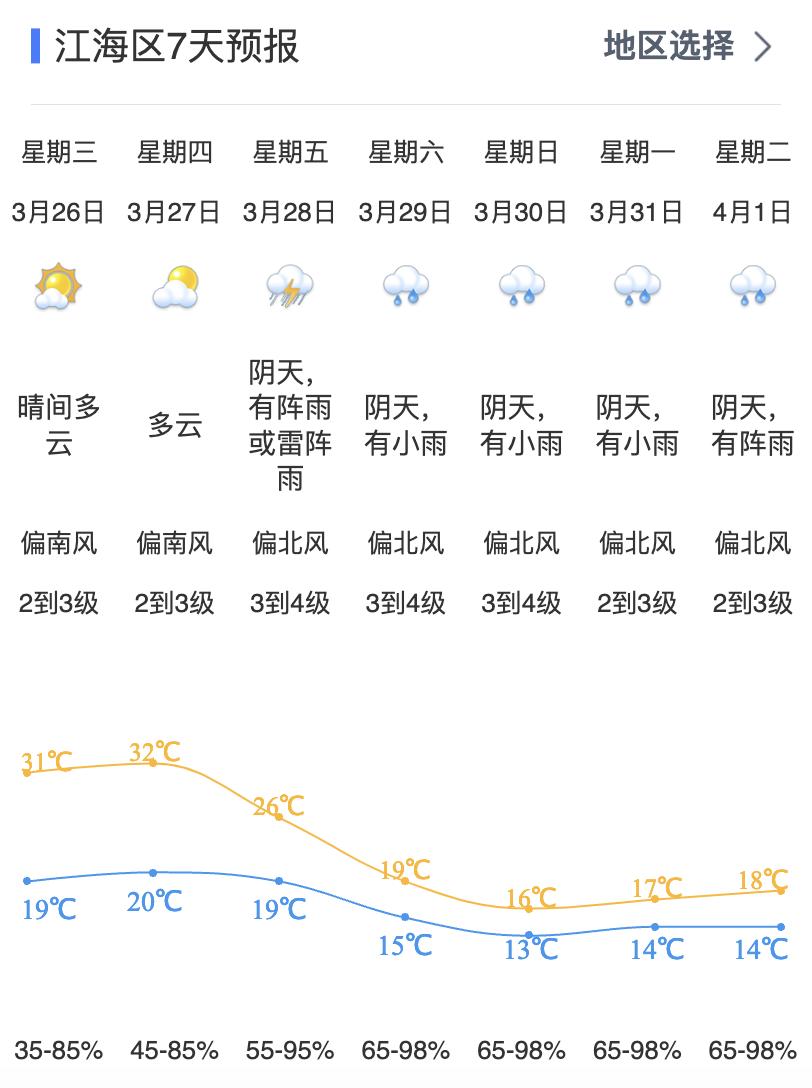This screenshot has height=1088, width=812.
Task: Open the 地区选择 region selector
Action: click(x=686, y=47)
